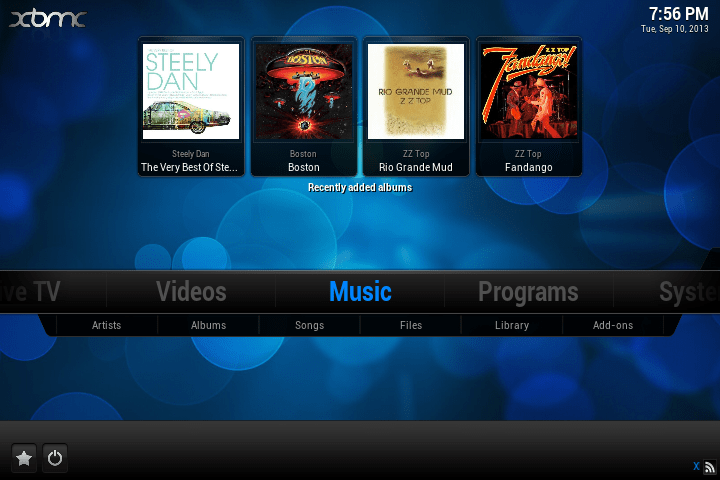The width and height of the screenshot is (720, 480).
Task: Browse music Files
Action: click(411, 325)
